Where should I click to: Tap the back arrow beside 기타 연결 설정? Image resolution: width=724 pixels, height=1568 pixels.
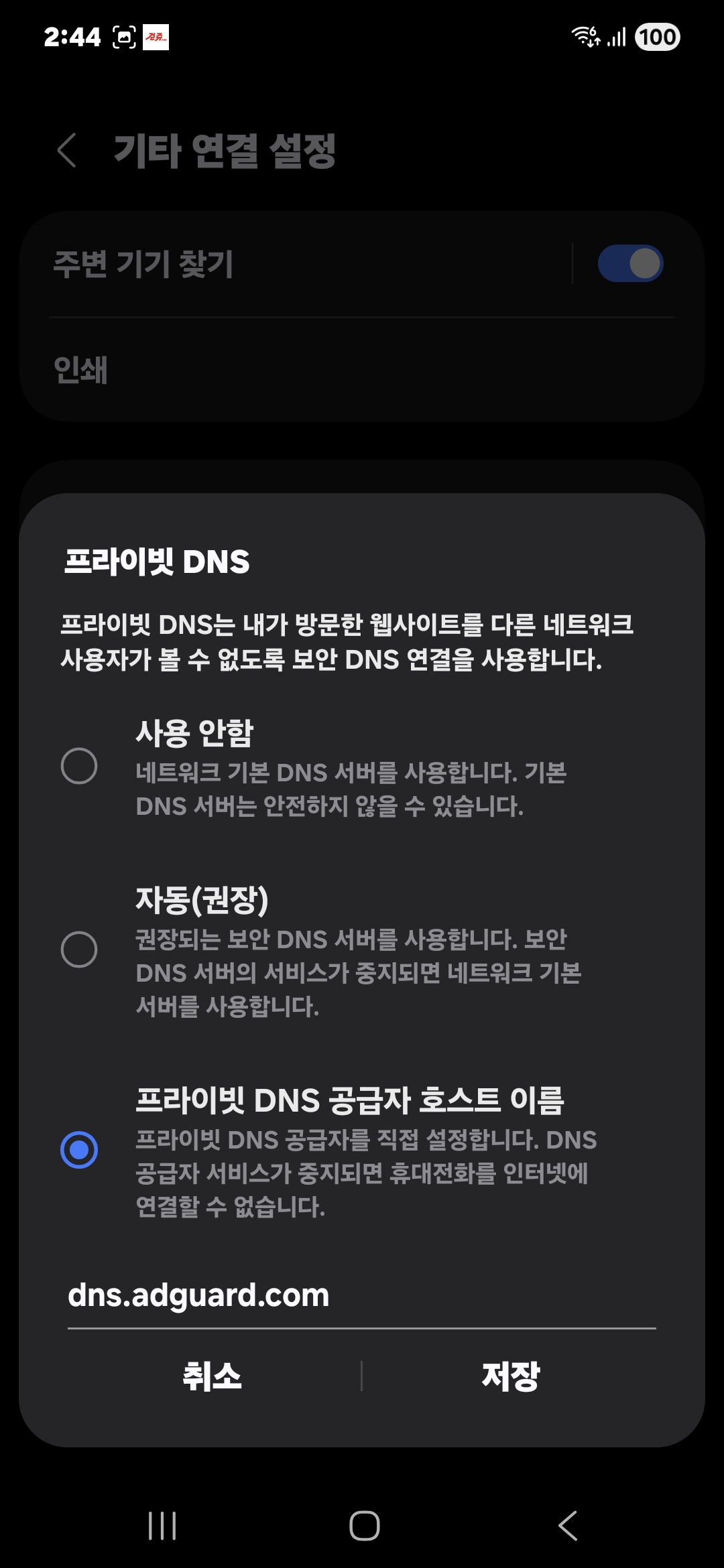coord(67,151)
